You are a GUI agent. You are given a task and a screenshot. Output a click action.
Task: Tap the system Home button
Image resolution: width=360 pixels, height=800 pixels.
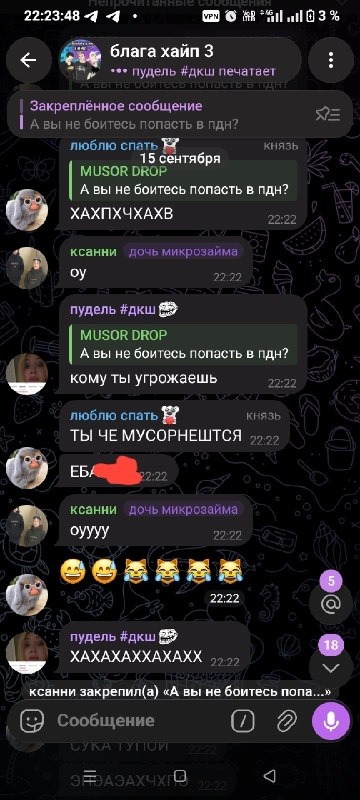[180, 776]
